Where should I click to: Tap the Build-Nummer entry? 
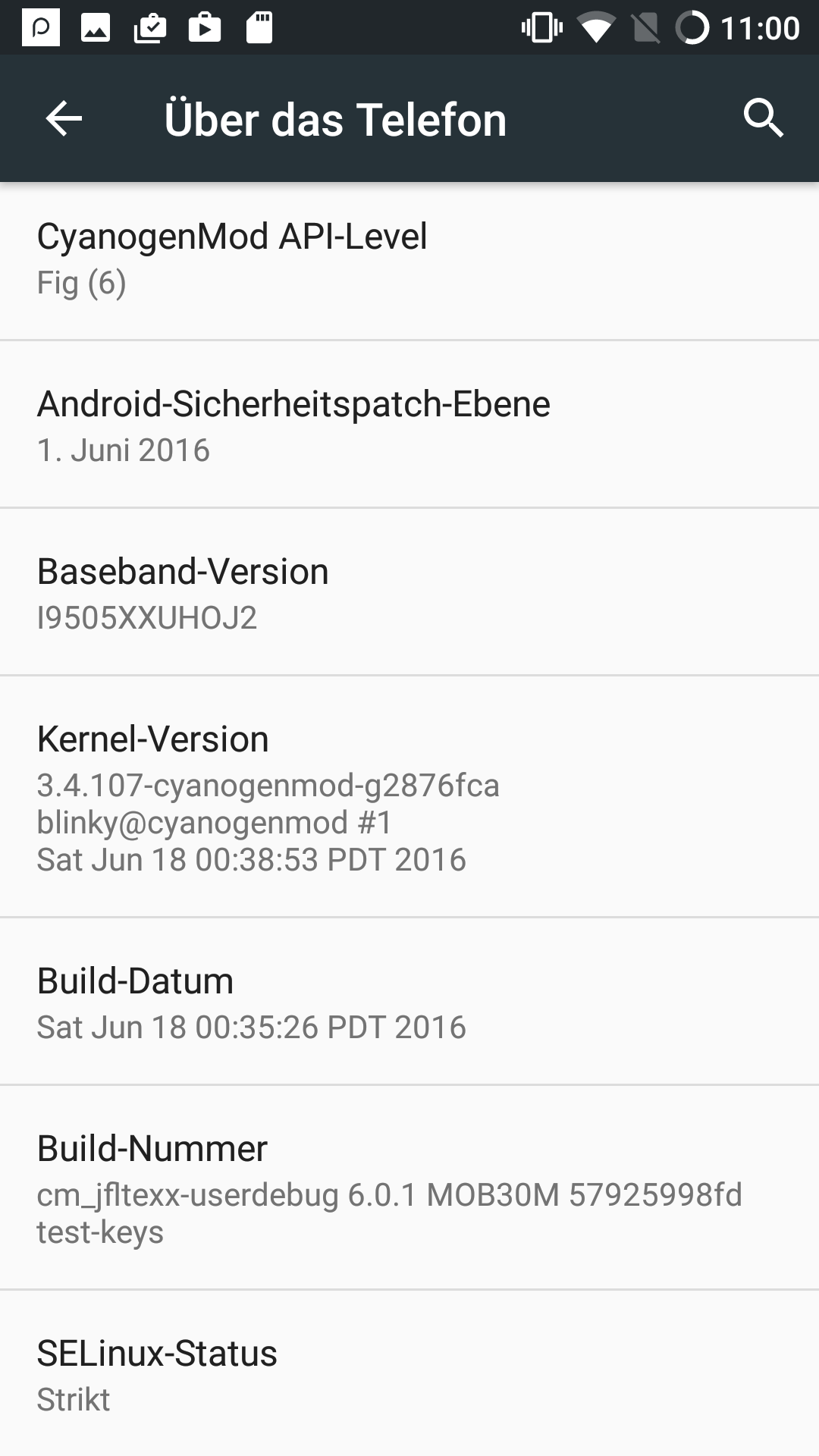(409, 1188)
